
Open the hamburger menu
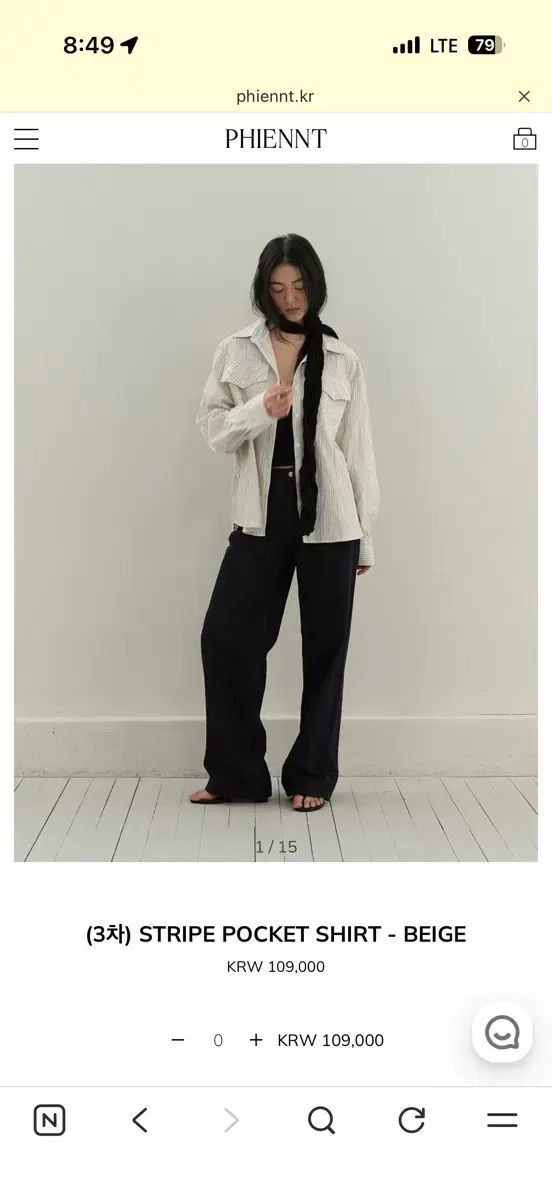(26, 139)
